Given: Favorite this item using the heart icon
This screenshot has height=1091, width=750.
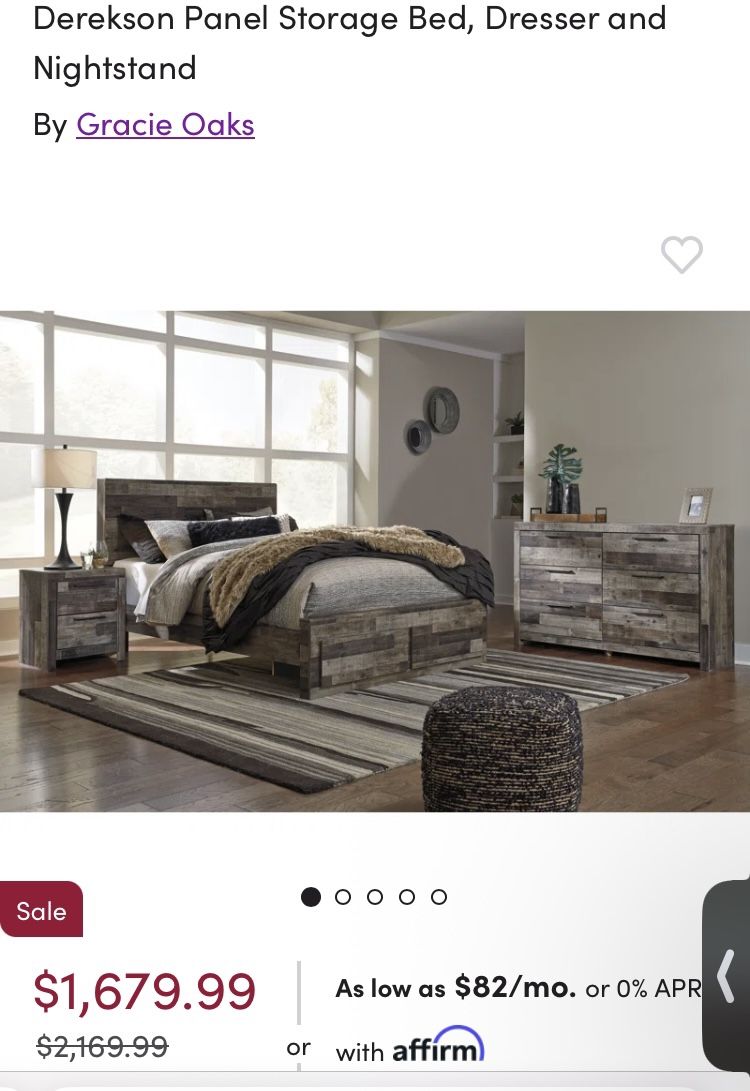Looking at the screenshot, I should (683, 255).
